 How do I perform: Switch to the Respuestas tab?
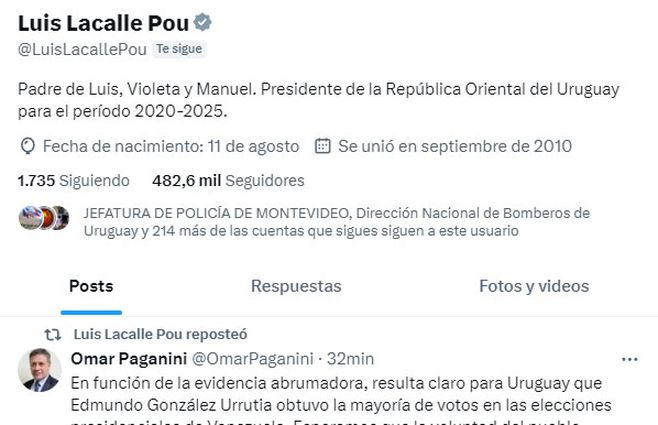295,286
